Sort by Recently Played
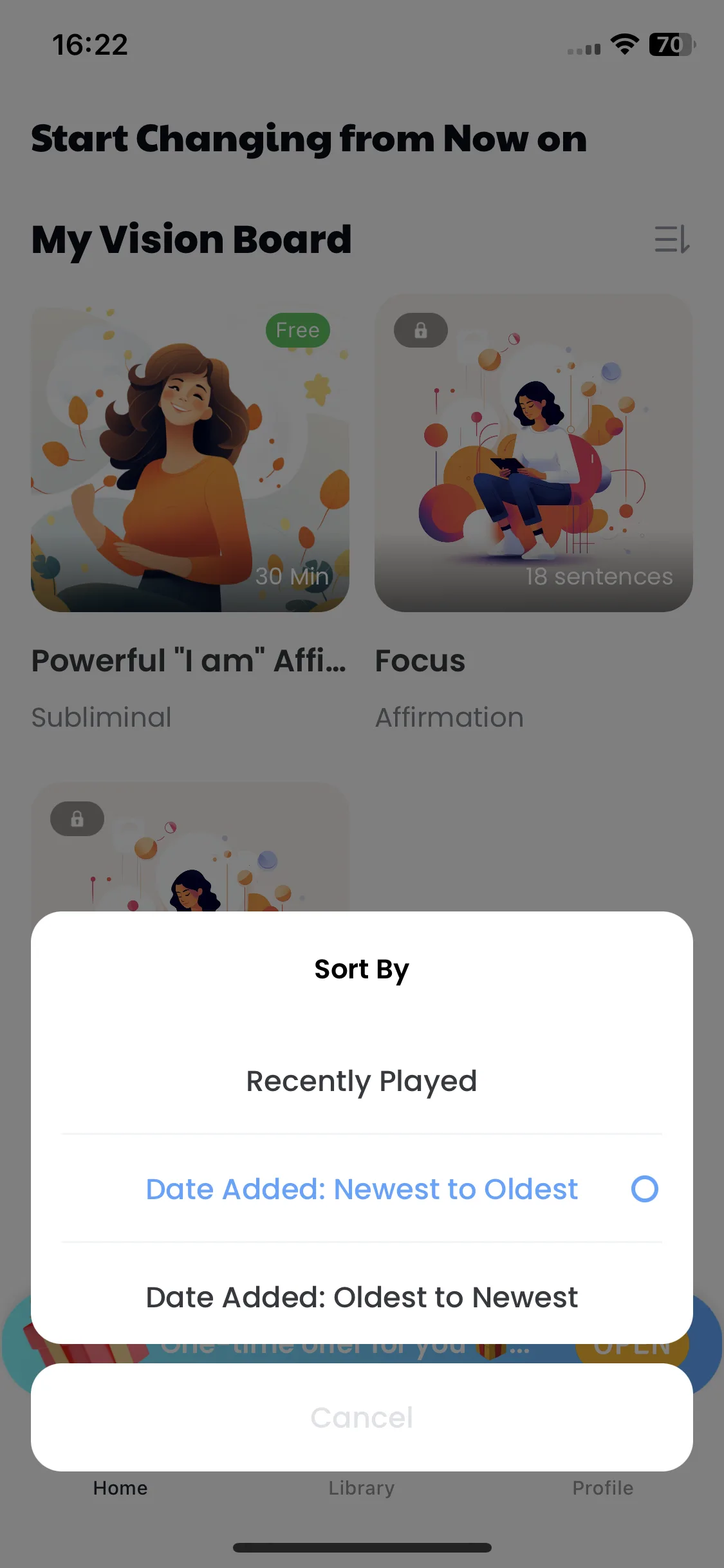 (x=362, y=1081)
